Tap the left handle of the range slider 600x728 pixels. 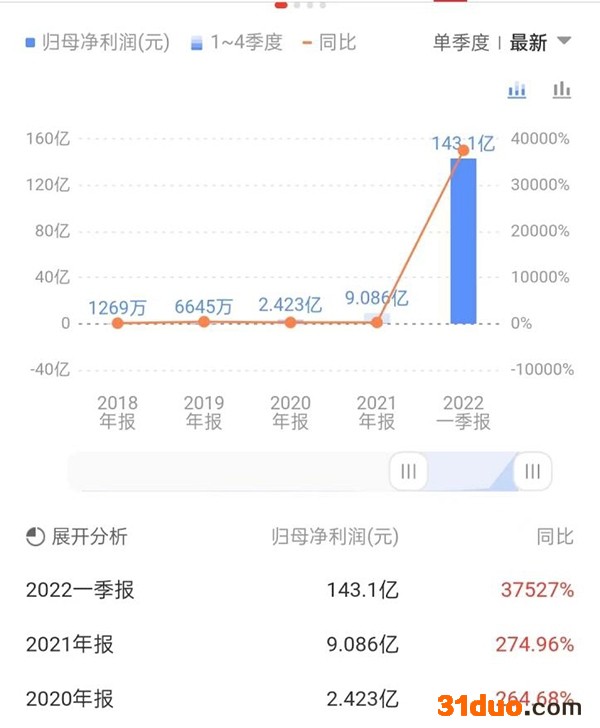point(408,471)
